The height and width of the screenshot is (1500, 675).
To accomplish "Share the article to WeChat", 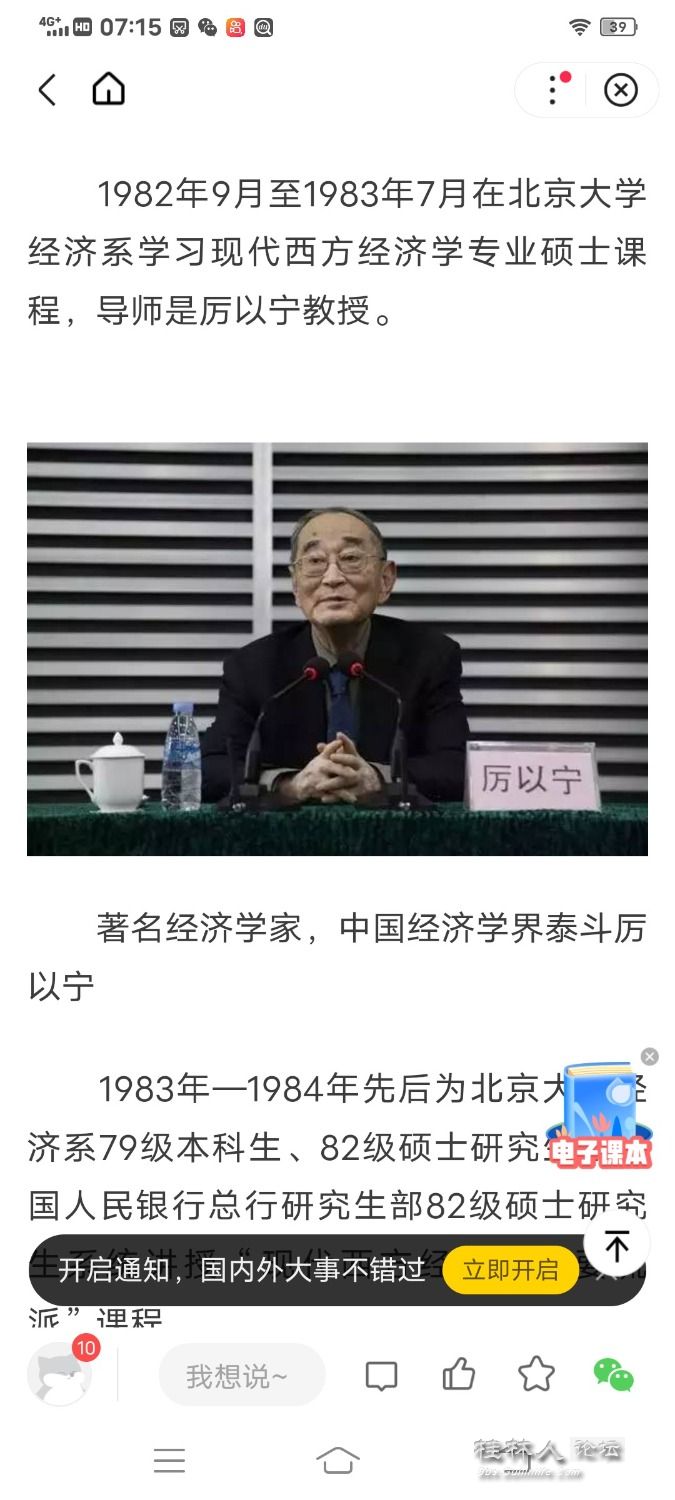I will pyautogui.click(x=613, y=1375).
